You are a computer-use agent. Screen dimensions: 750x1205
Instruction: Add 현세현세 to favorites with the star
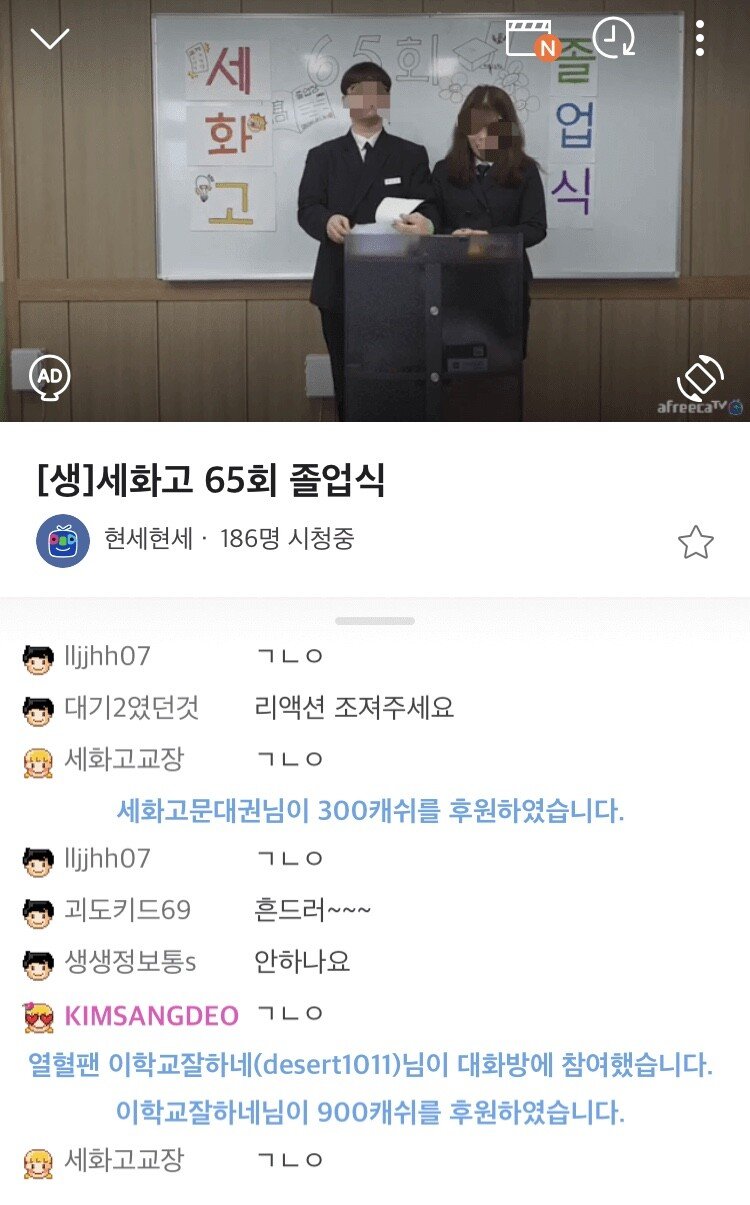[x=695, y=542]
